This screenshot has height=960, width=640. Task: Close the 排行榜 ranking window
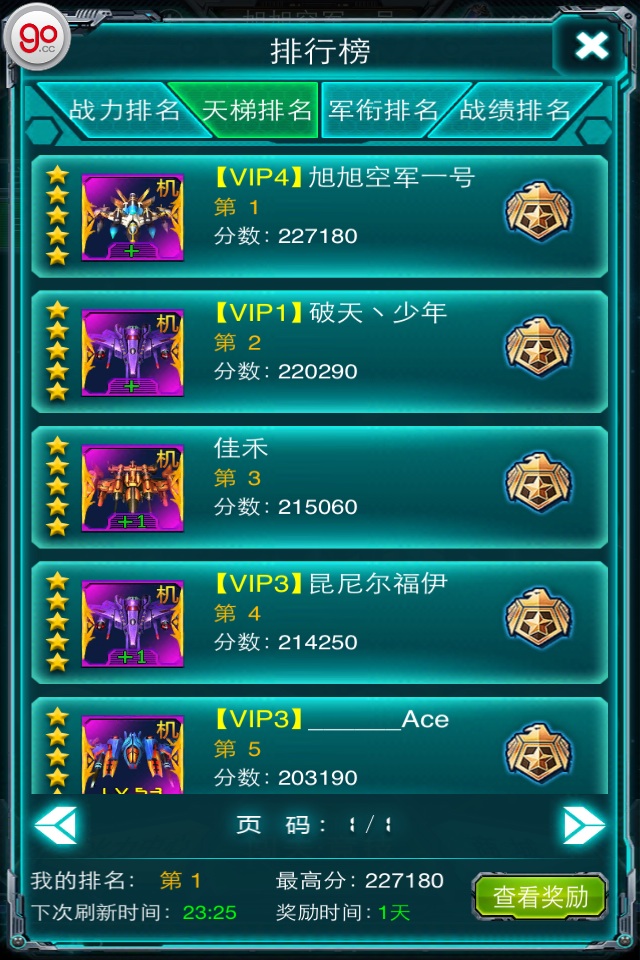591,45
